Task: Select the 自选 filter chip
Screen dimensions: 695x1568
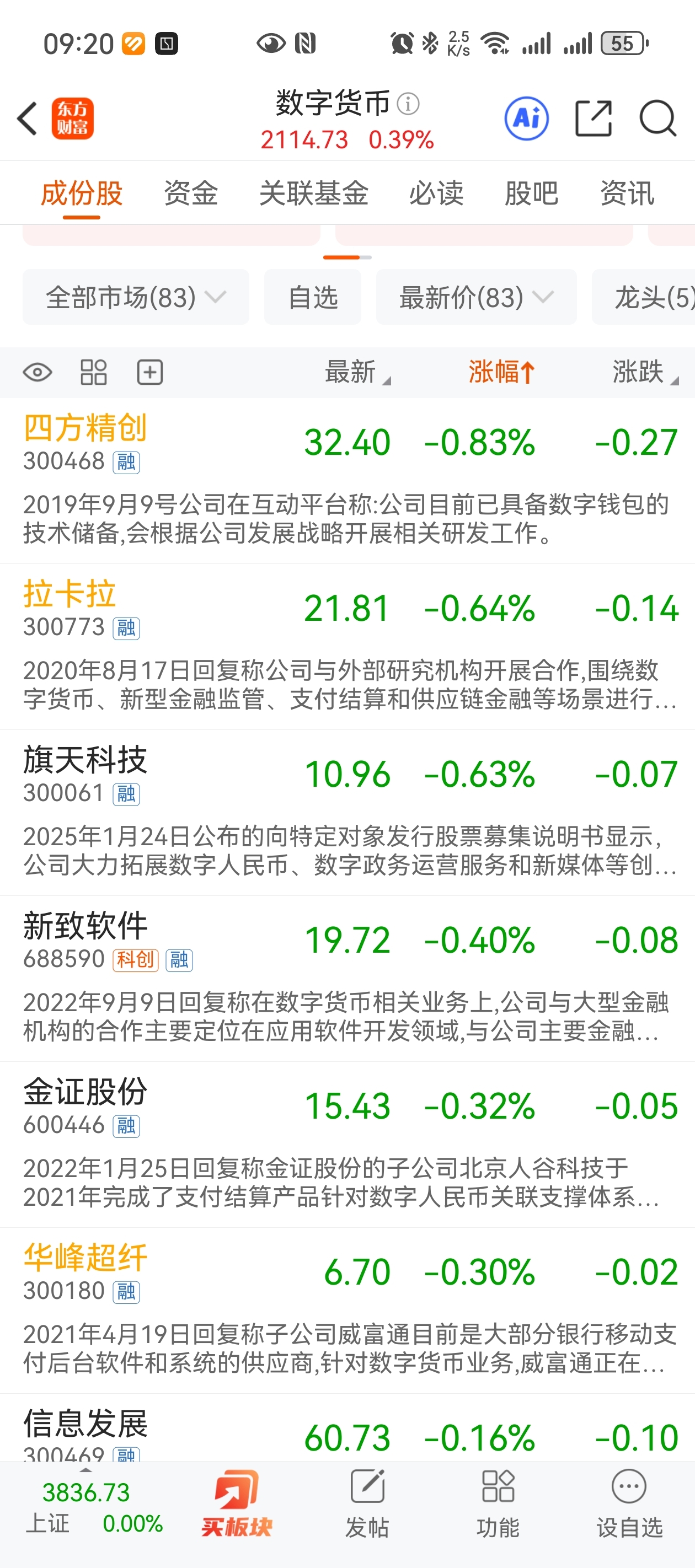Action: (313, 297)
